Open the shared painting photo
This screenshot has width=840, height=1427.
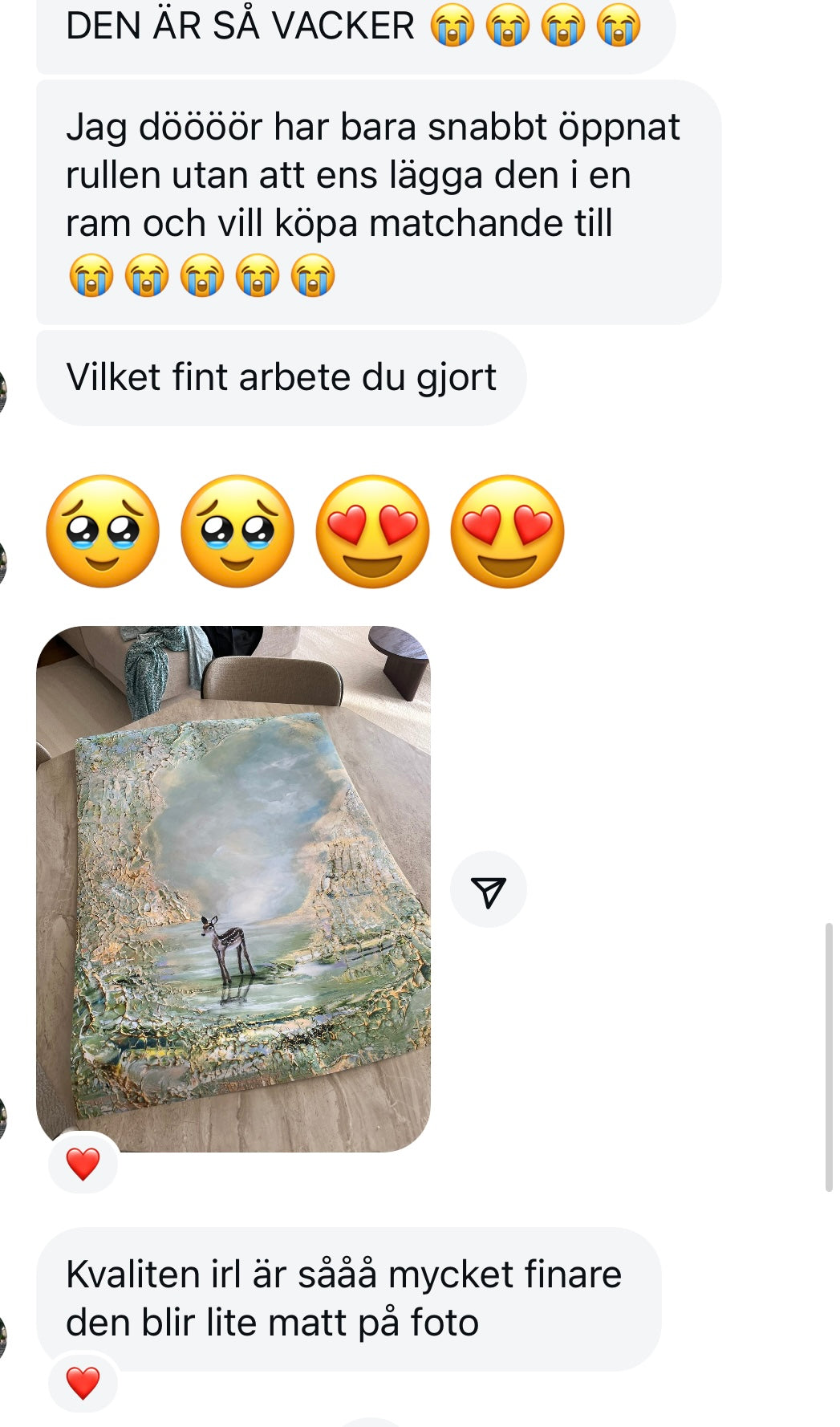click(233, 888)
